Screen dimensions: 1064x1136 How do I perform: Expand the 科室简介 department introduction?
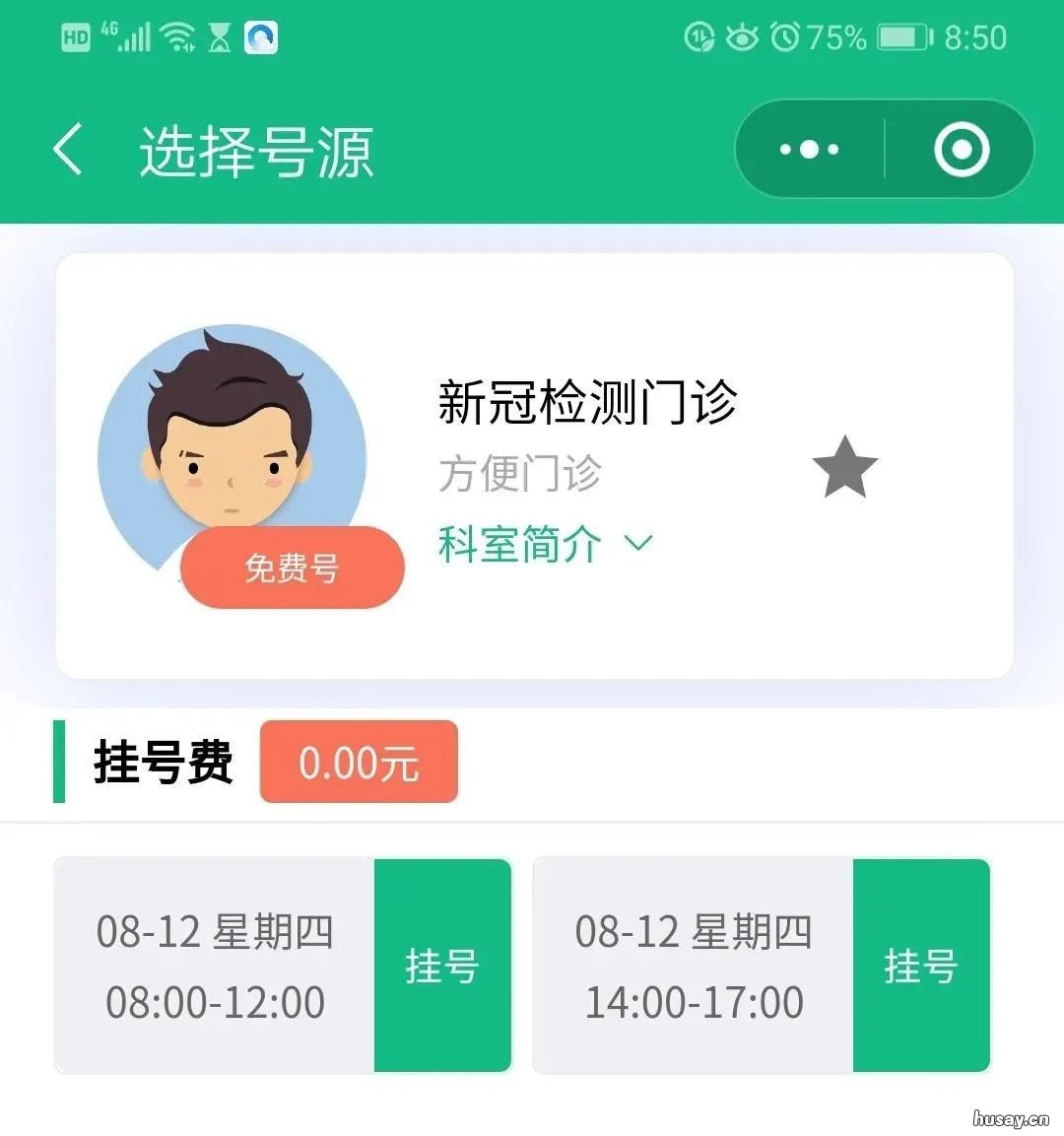(x=519, y=543)
